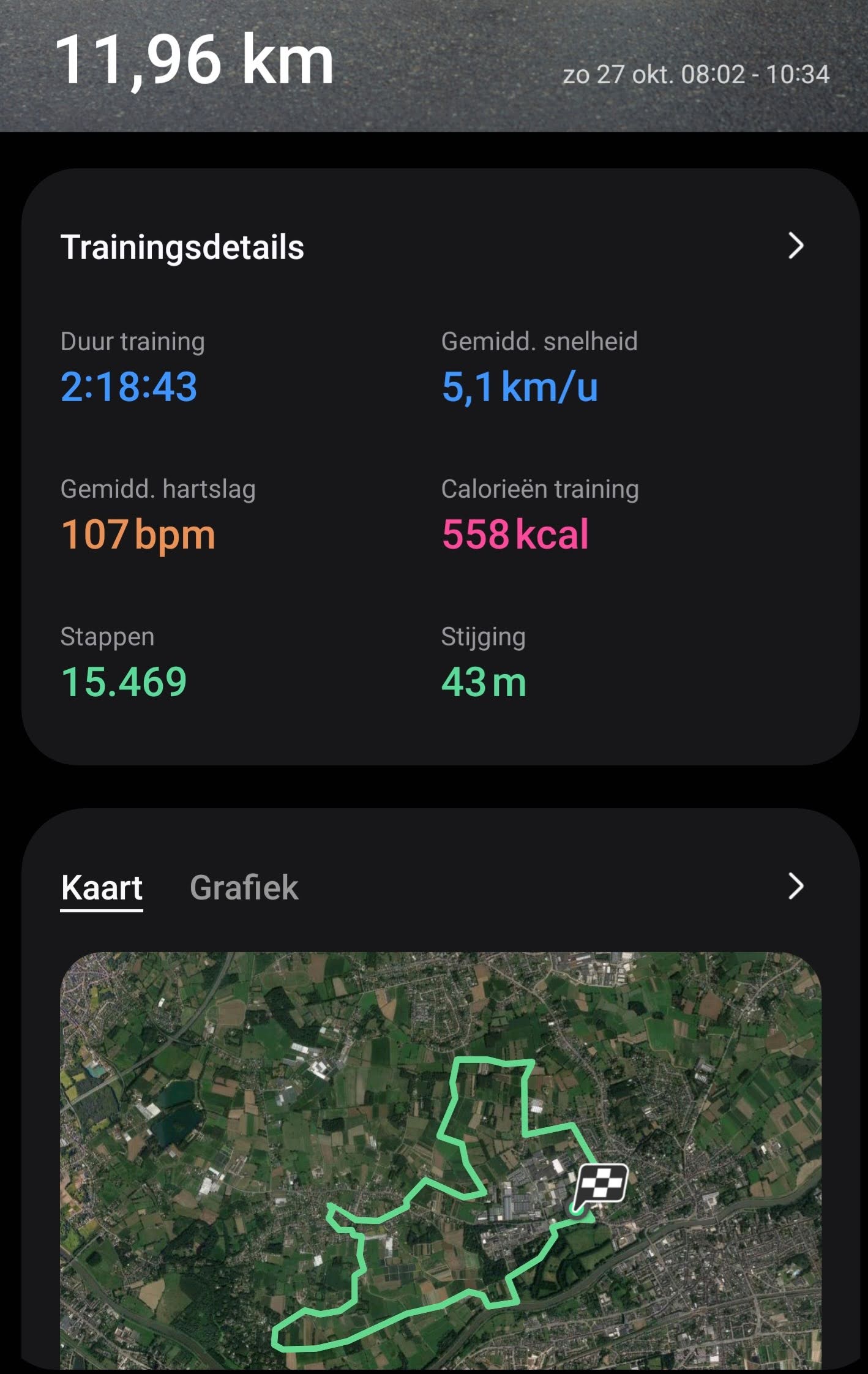
Task: Expand the map section with its chevron
Action: [795, 886]
